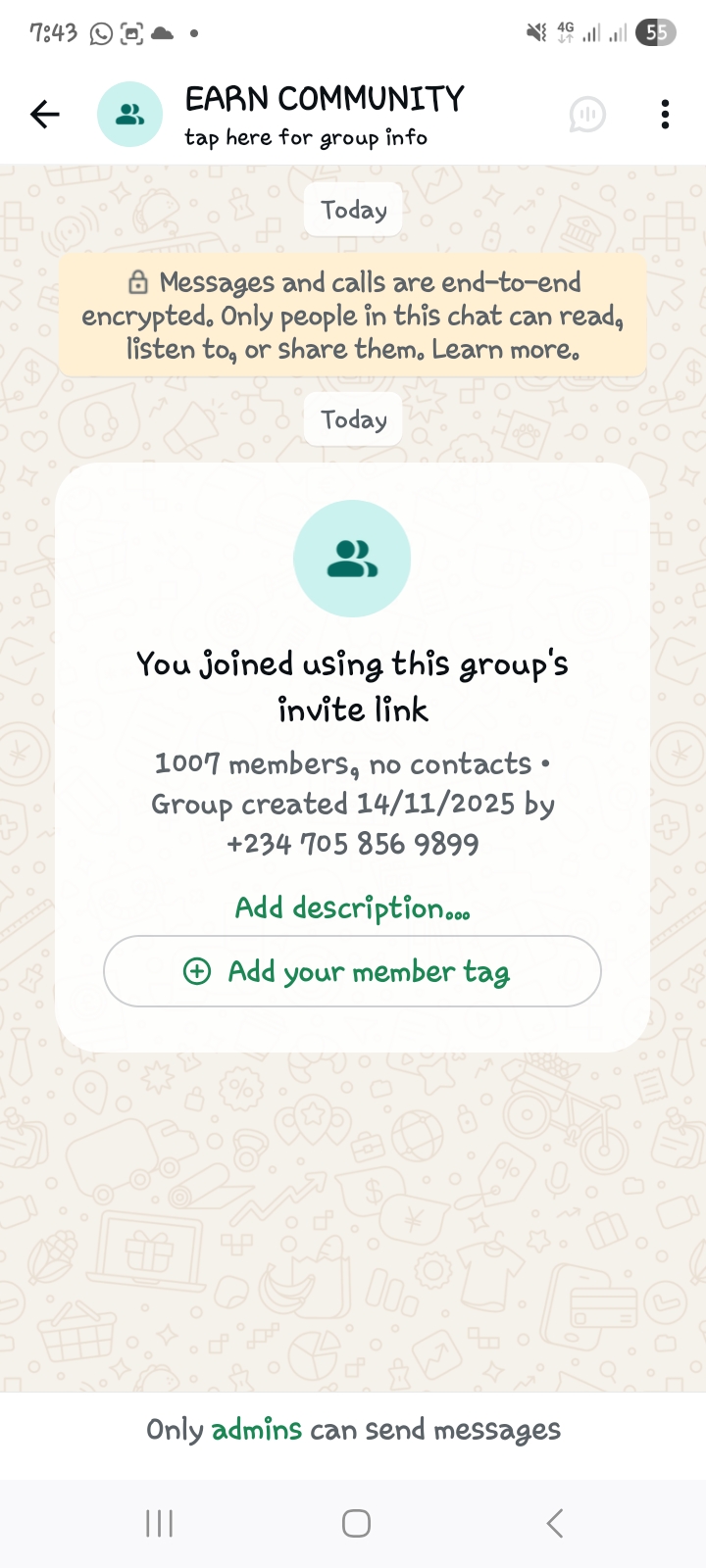Go back from the EARN COMMUNITY chat
The image size is (706, 1568).
45,115
